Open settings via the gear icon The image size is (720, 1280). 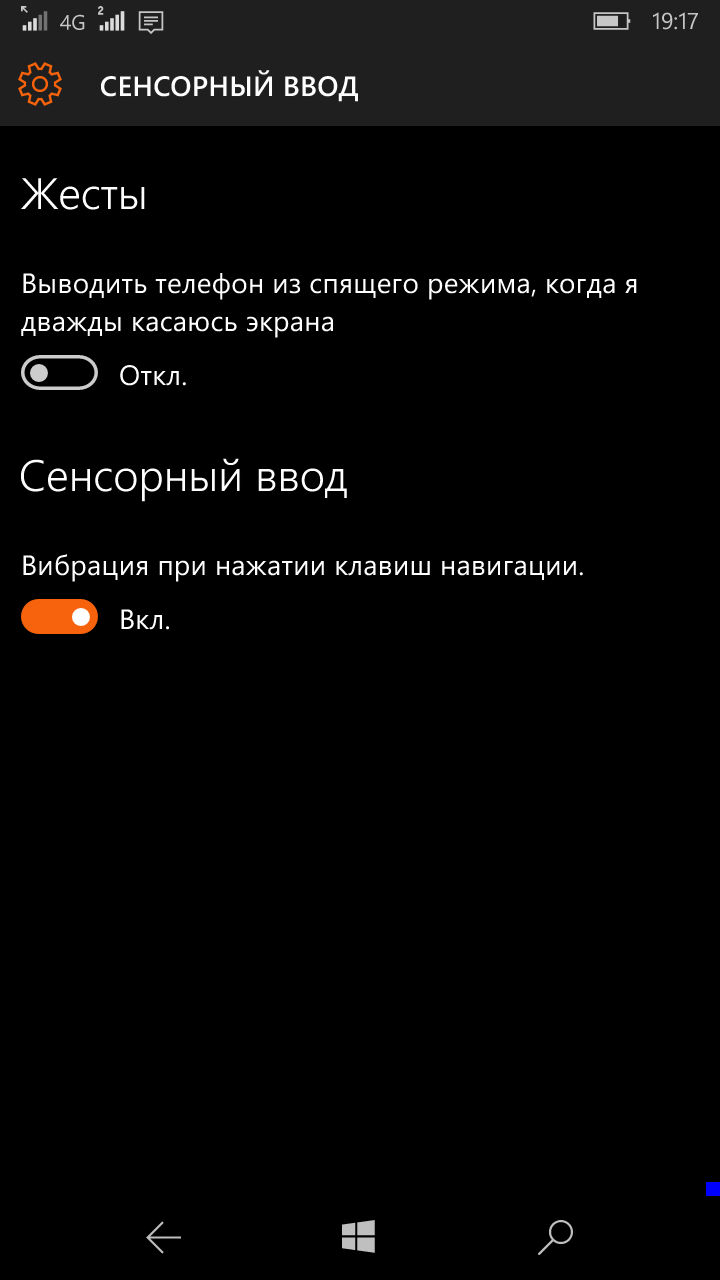(40, 85)
